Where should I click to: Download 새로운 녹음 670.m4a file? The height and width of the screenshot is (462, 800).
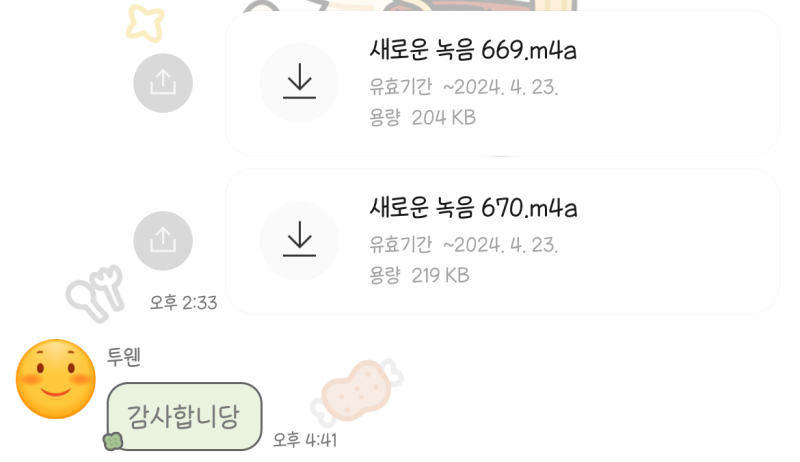coord(299,240)
